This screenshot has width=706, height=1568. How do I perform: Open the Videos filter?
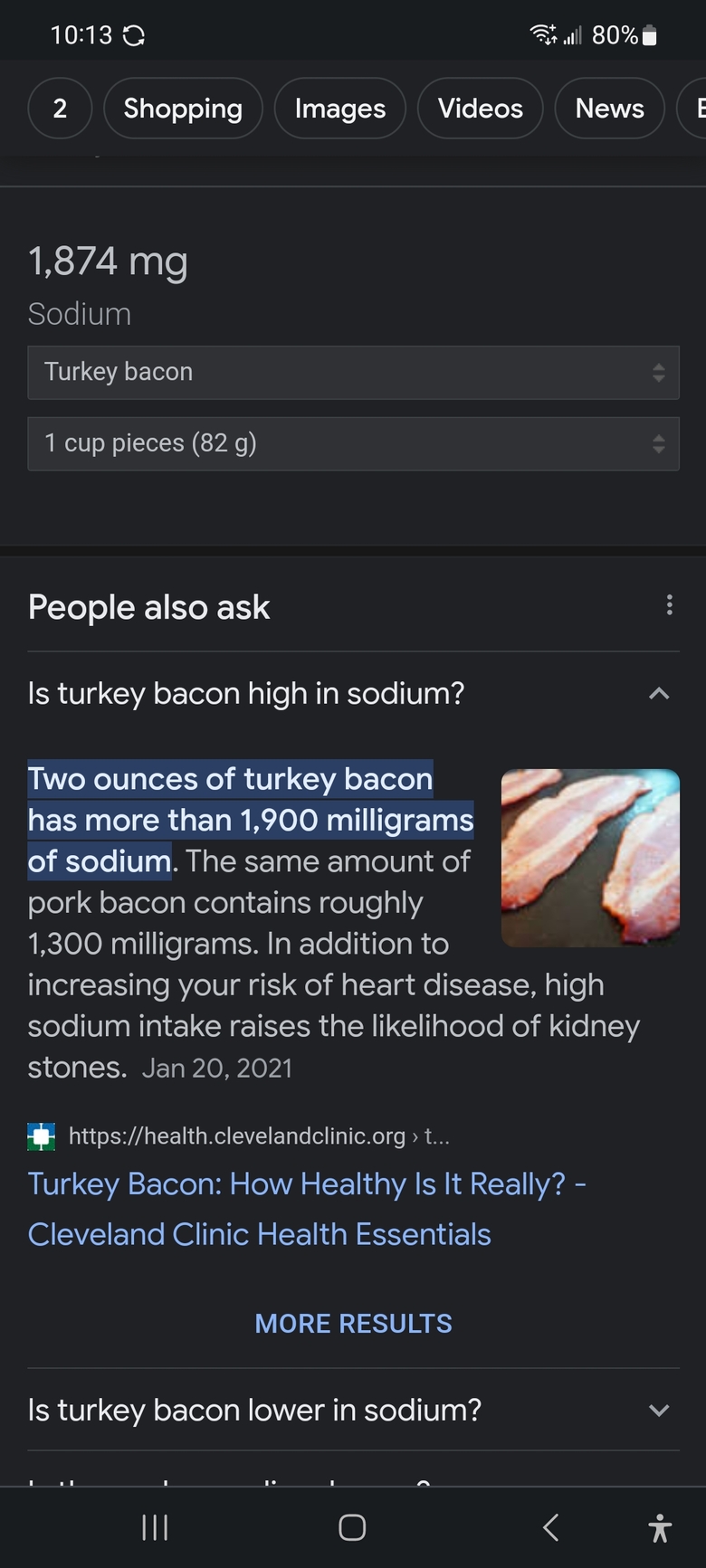pos(480,109)
